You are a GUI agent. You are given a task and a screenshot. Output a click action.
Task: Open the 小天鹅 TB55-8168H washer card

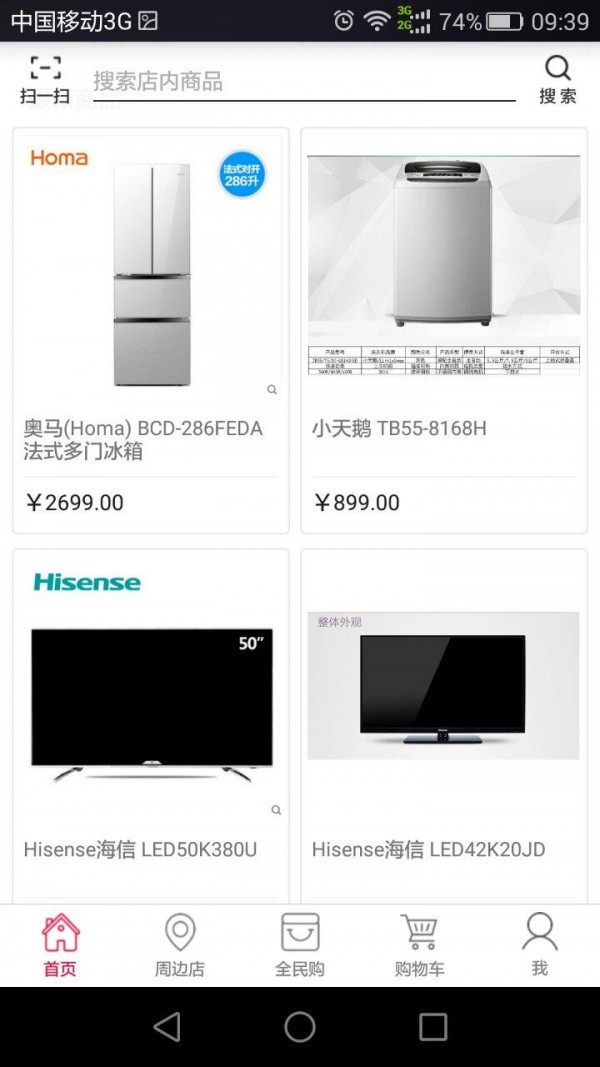coord(443,330)
